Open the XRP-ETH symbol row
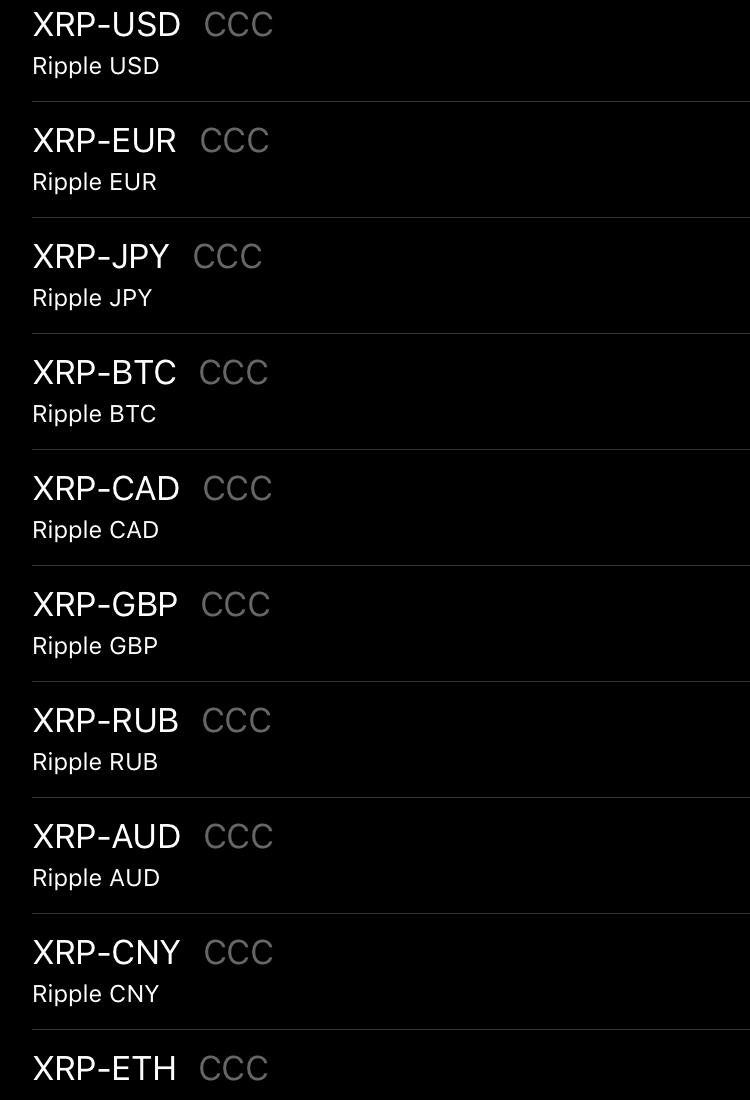The width and height of the screenshot is (750, 1100). [x=375, y=1070]
